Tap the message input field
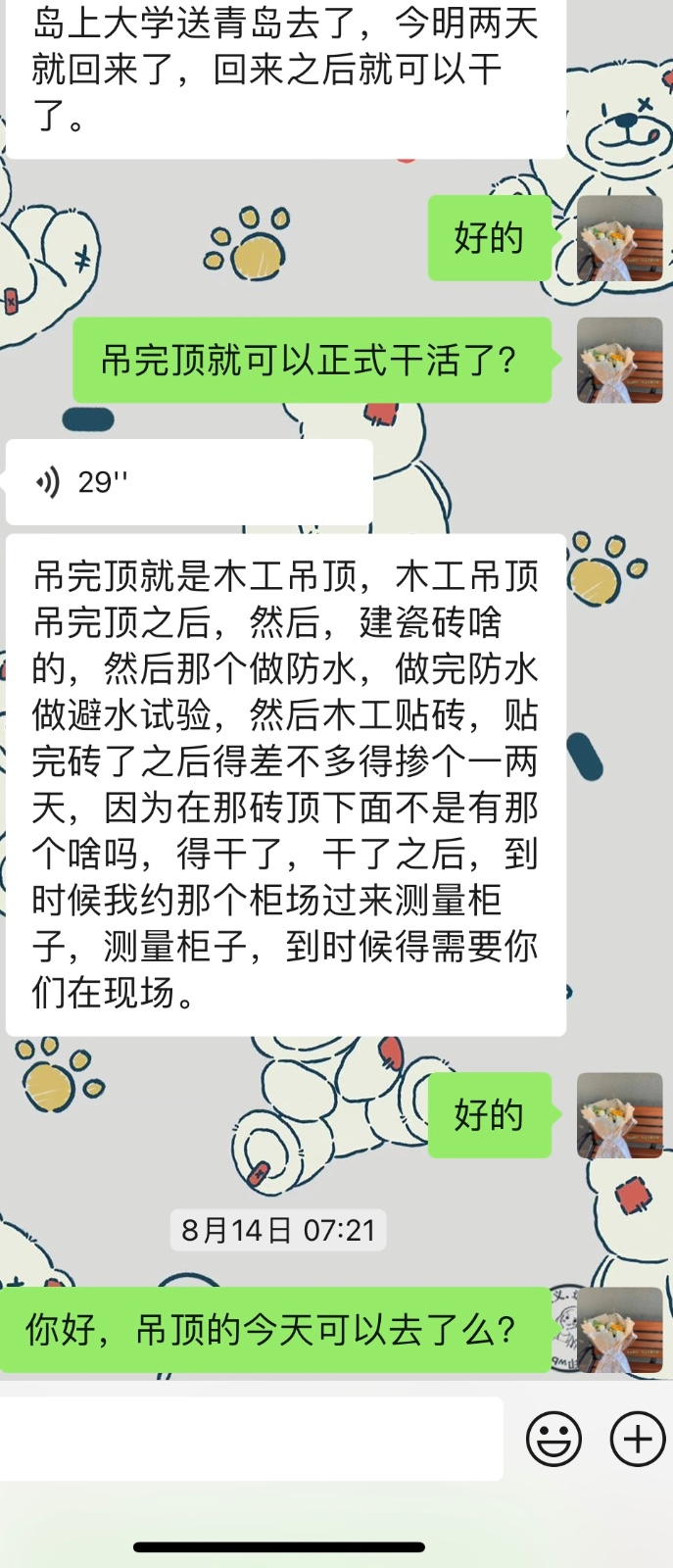 (x=252, y=1439)
